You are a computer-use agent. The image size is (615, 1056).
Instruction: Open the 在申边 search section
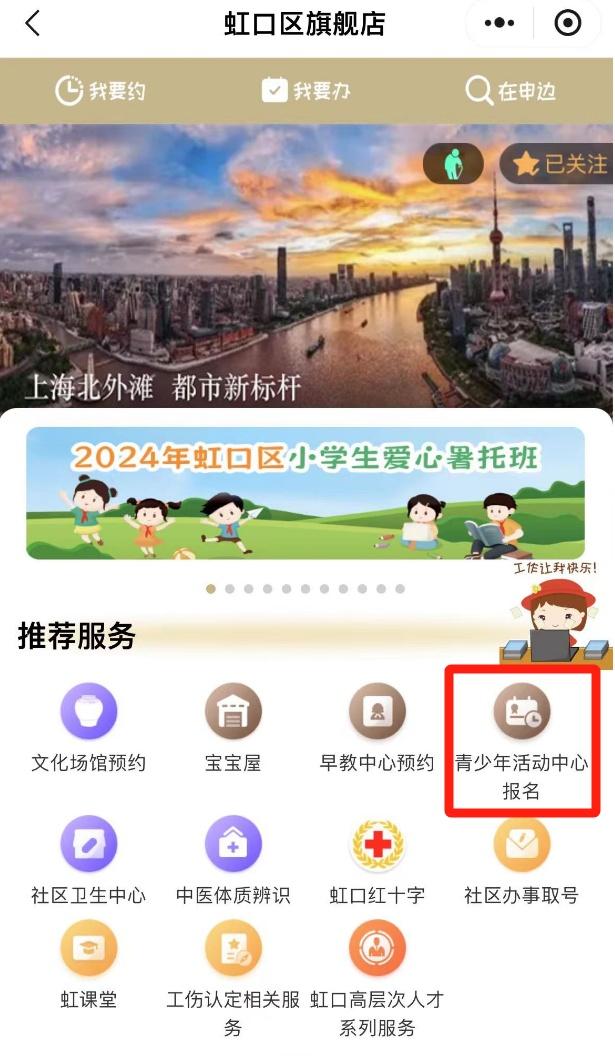point(511,91)
